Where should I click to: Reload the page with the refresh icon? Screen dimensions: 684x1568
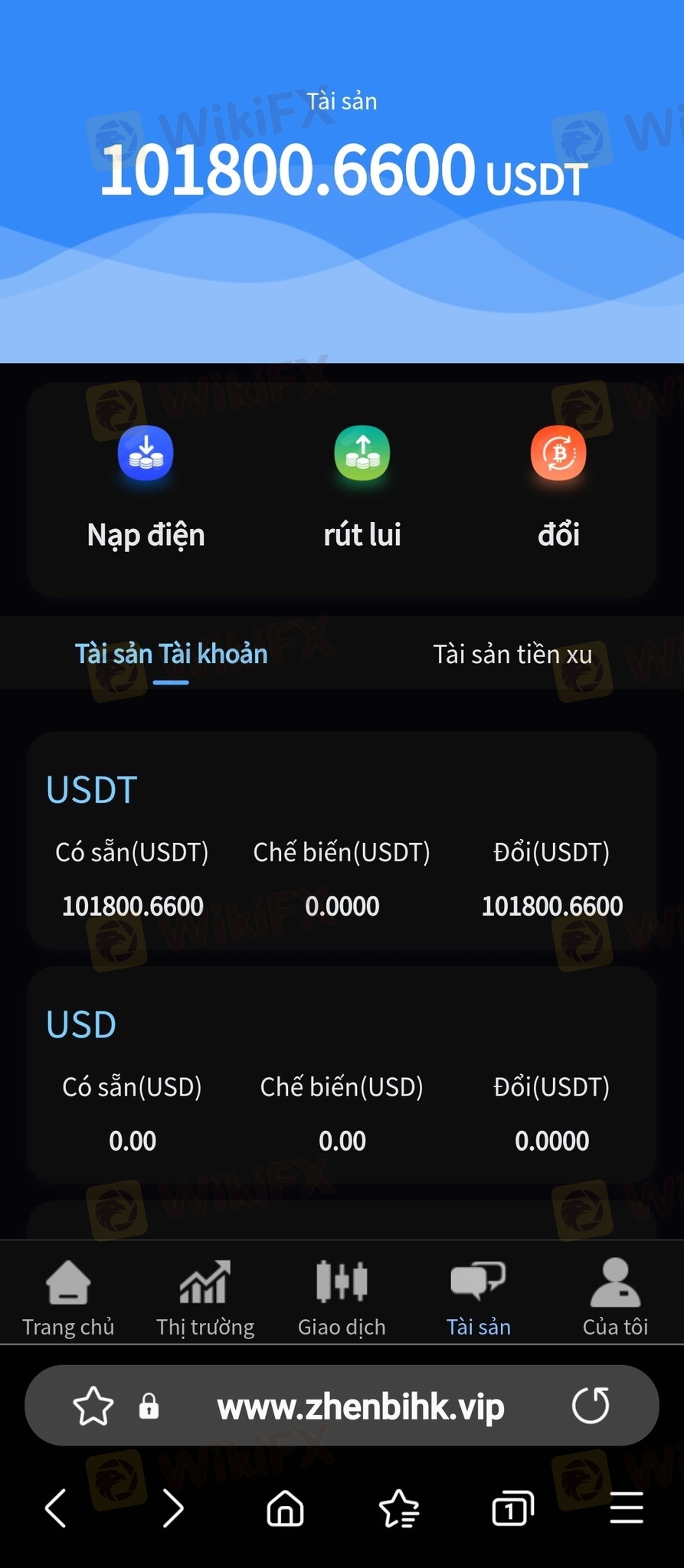[x=591, y=1406]
